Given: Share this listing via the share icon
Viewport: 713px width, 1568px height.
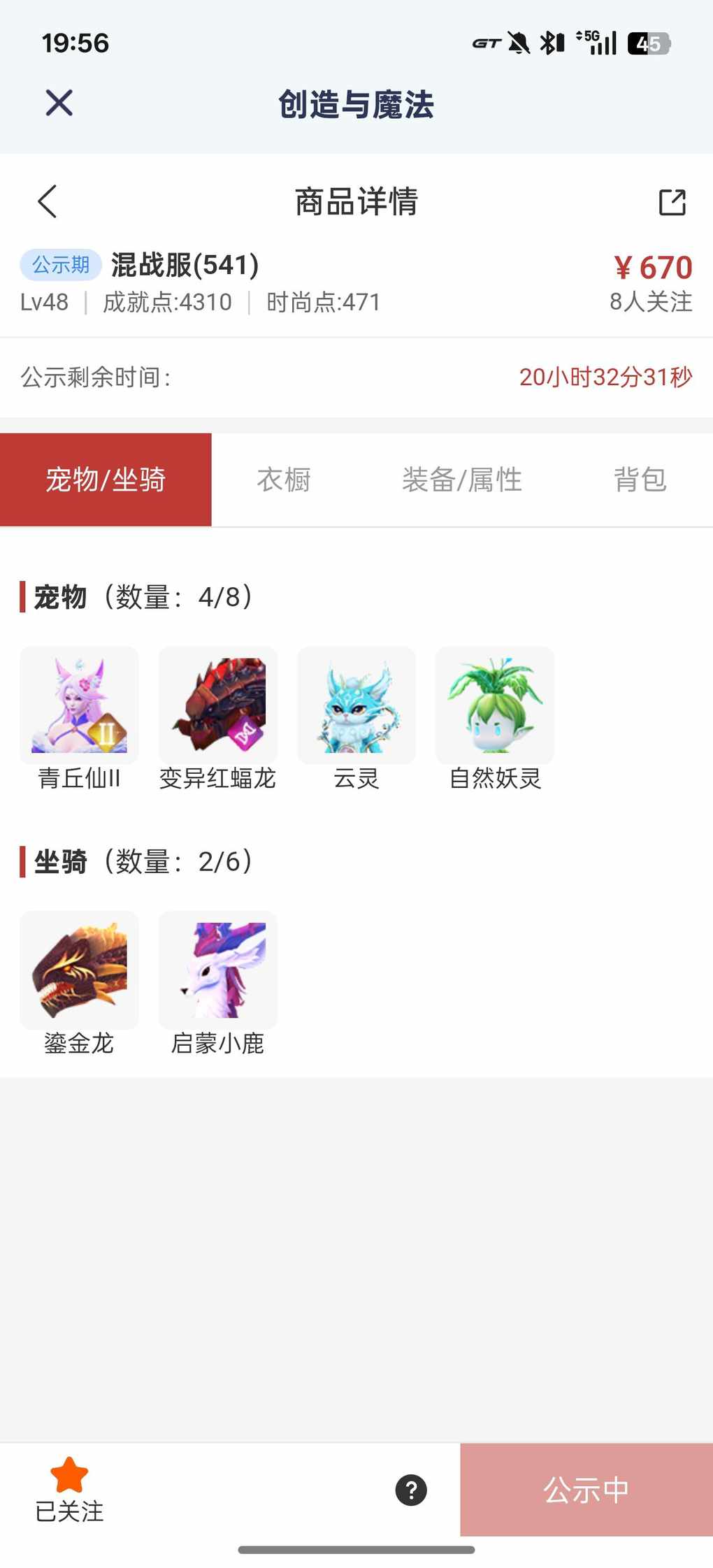Looking at the screenshot, I should [672, 202].
